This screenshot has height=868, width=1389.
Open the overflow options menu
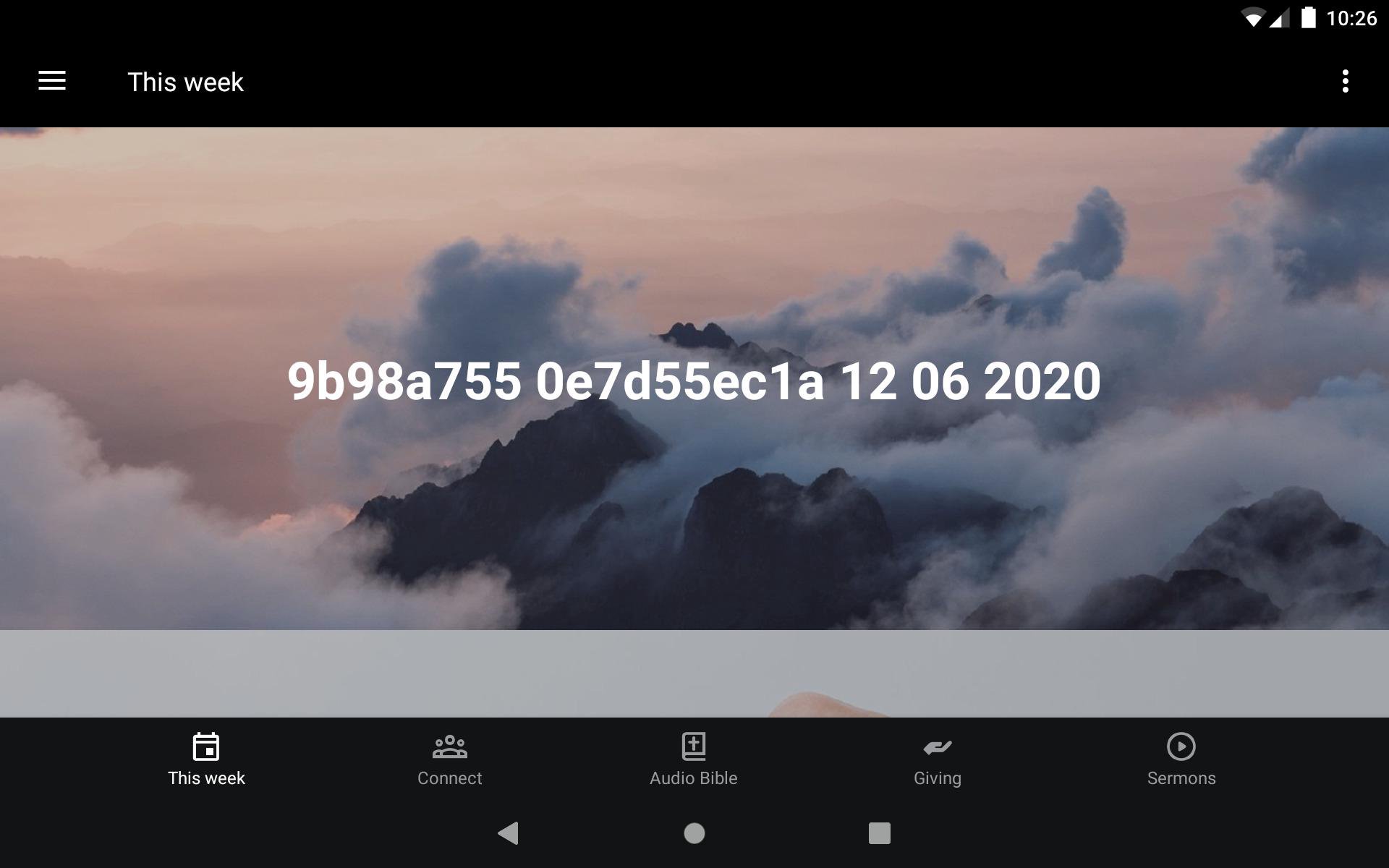click(1345, 81)
